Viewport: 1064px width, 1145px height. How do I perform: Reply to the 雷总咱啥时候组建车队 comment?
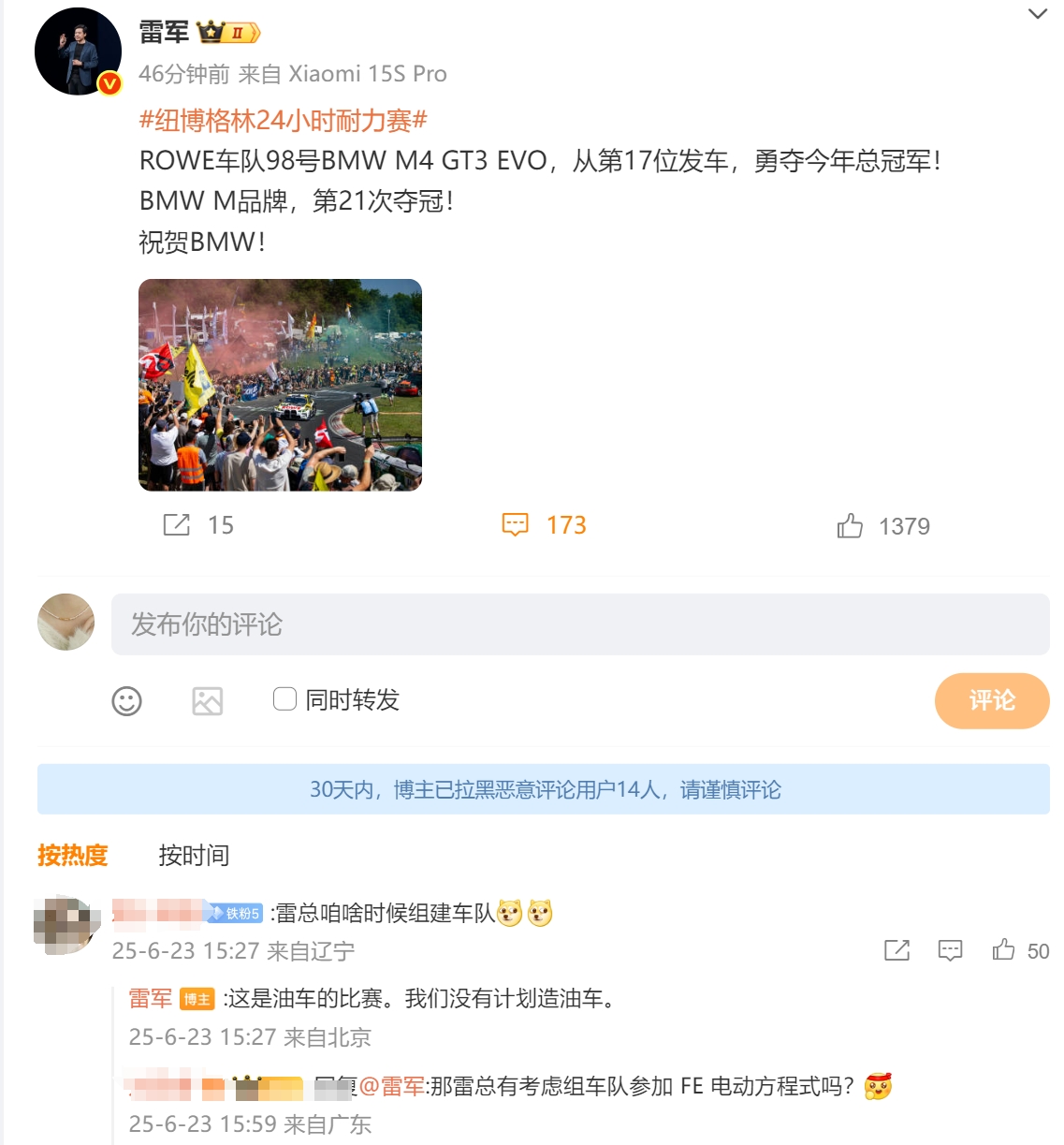click(950, 950)
